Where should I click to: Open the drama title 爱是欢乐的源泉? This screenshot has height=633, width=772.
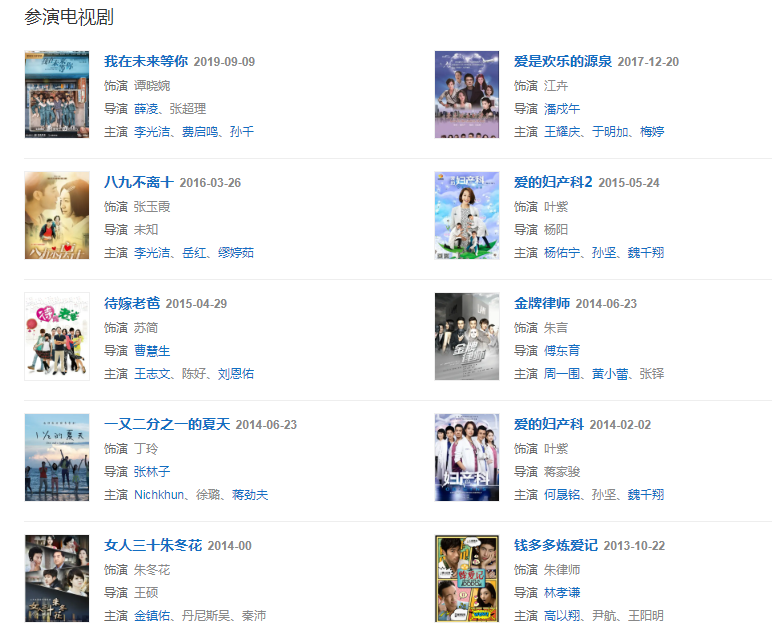coord(562,61)
